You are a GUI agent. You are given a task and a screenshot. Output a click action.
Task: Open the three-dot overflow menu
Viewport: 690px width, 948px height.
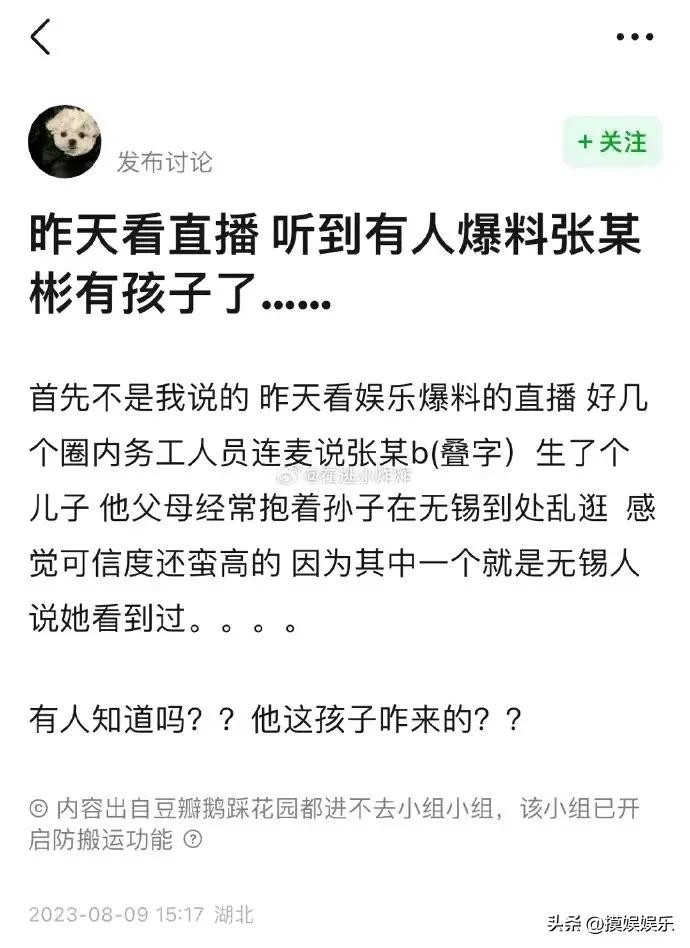(x=634, y=37)
